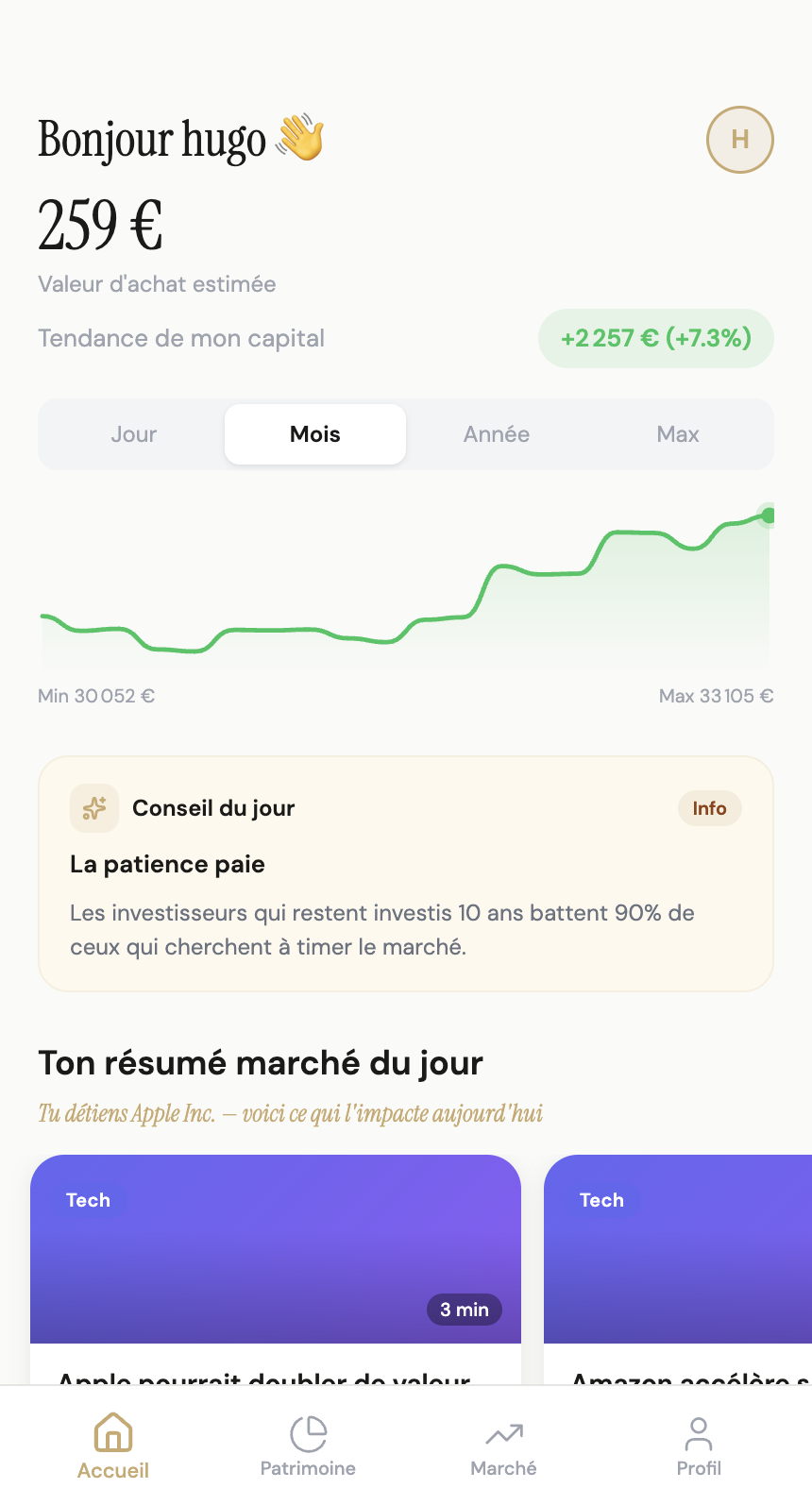Open the Amazon article card
The width and height of the screenshot is (812, 1505).
(678, 1269)
